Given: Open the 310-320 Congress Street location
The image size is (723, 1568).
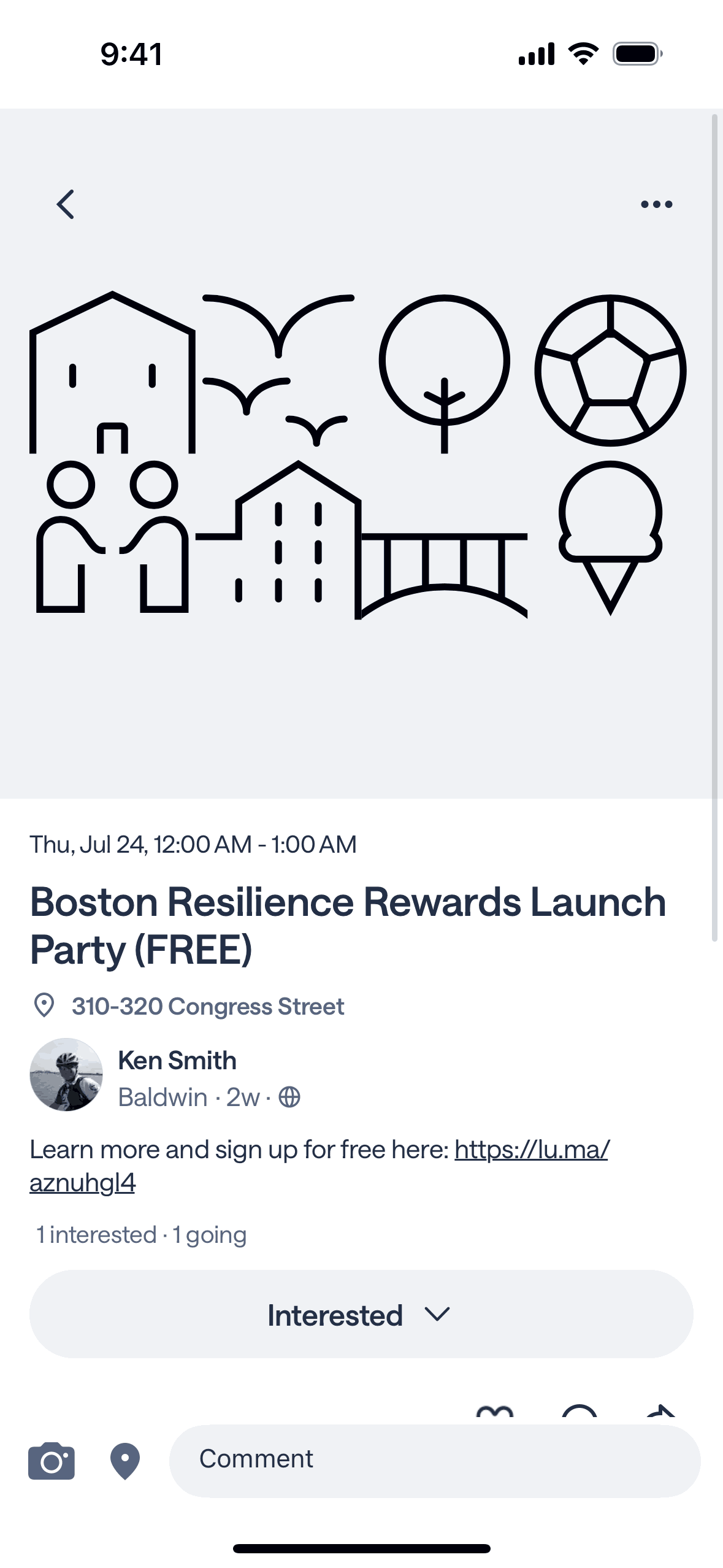Looking at the screenshot, I should point(207,1007).
